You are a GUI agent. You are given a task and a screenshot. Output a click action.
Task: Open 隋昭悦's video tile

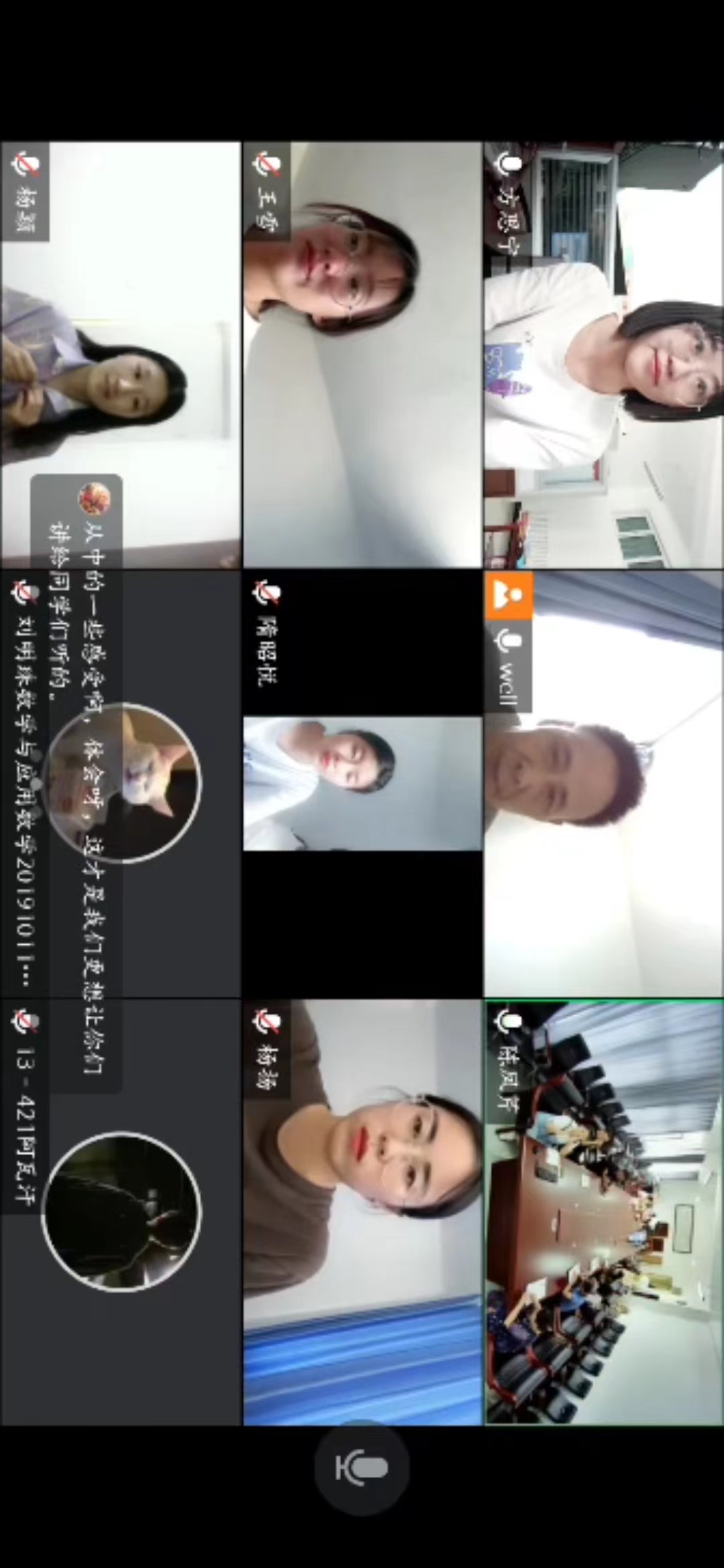(x=362, y=784)
